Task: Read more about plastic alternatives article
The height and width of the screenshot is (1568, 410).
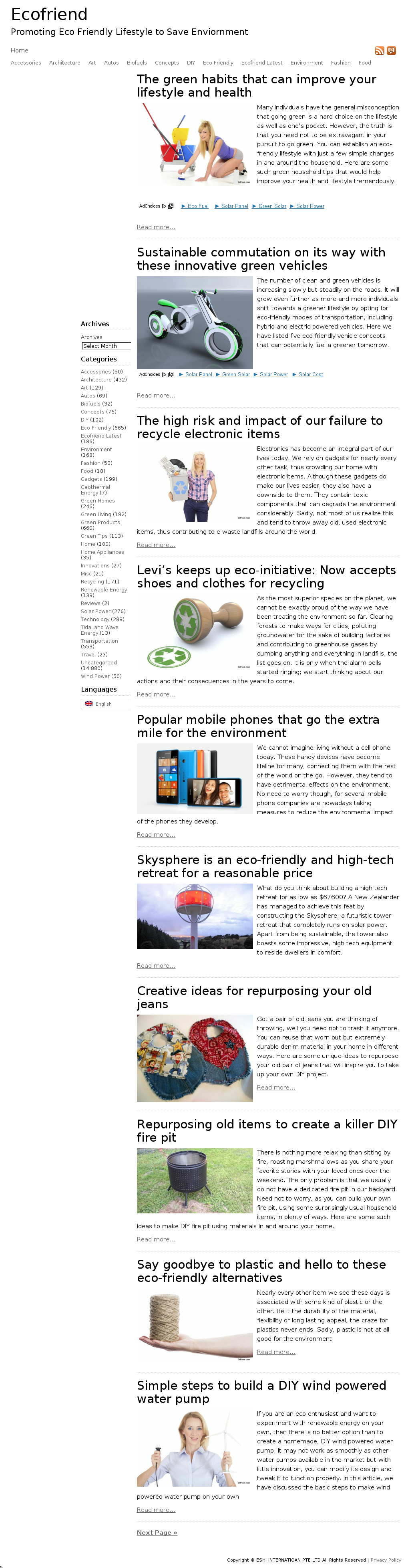Action: tap(275, 1351)
